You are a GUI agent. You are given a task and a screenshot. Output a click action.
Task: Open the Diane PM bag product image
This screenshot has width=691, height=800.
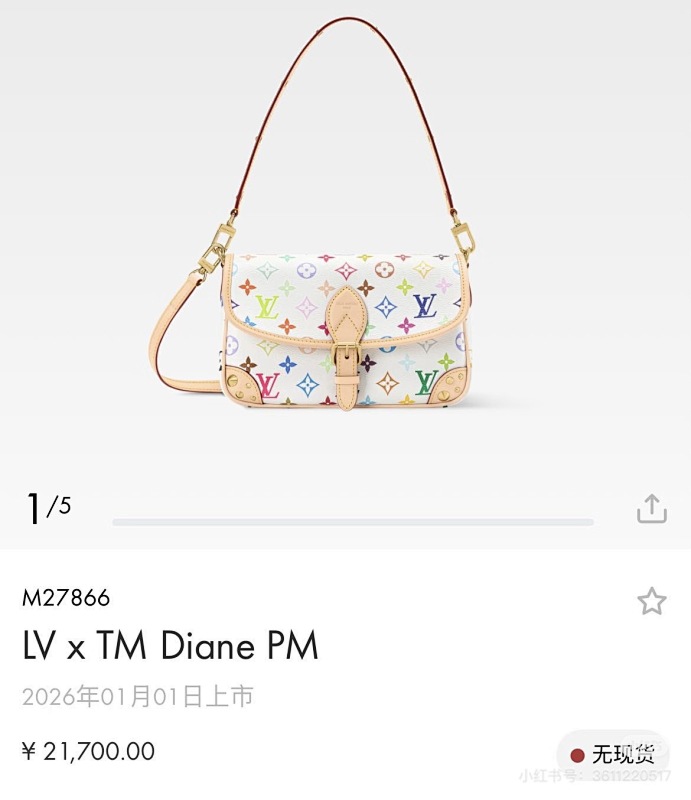[345, 300]
